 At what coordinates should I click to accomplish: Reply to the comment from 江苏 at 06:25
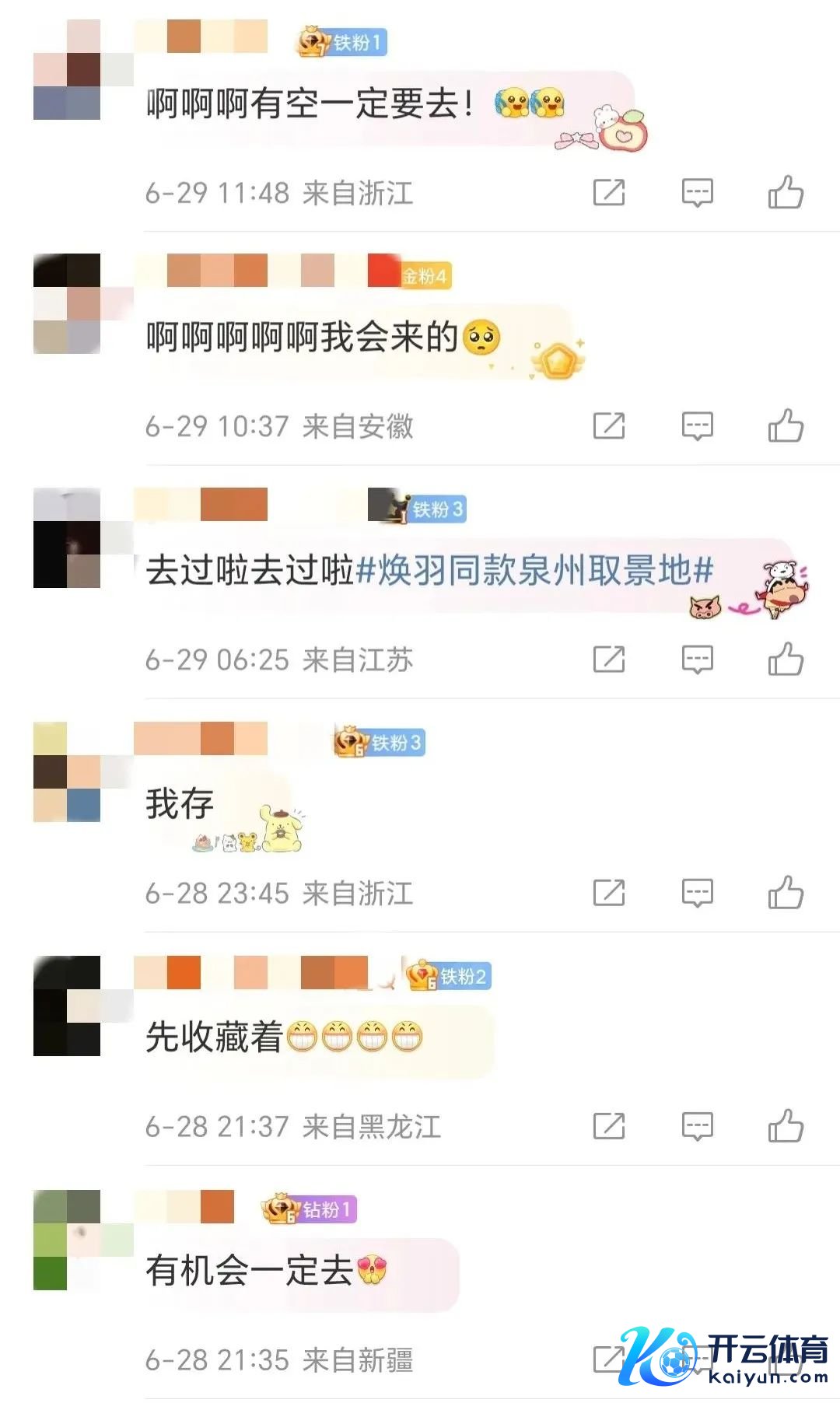[x=697, y=659]
